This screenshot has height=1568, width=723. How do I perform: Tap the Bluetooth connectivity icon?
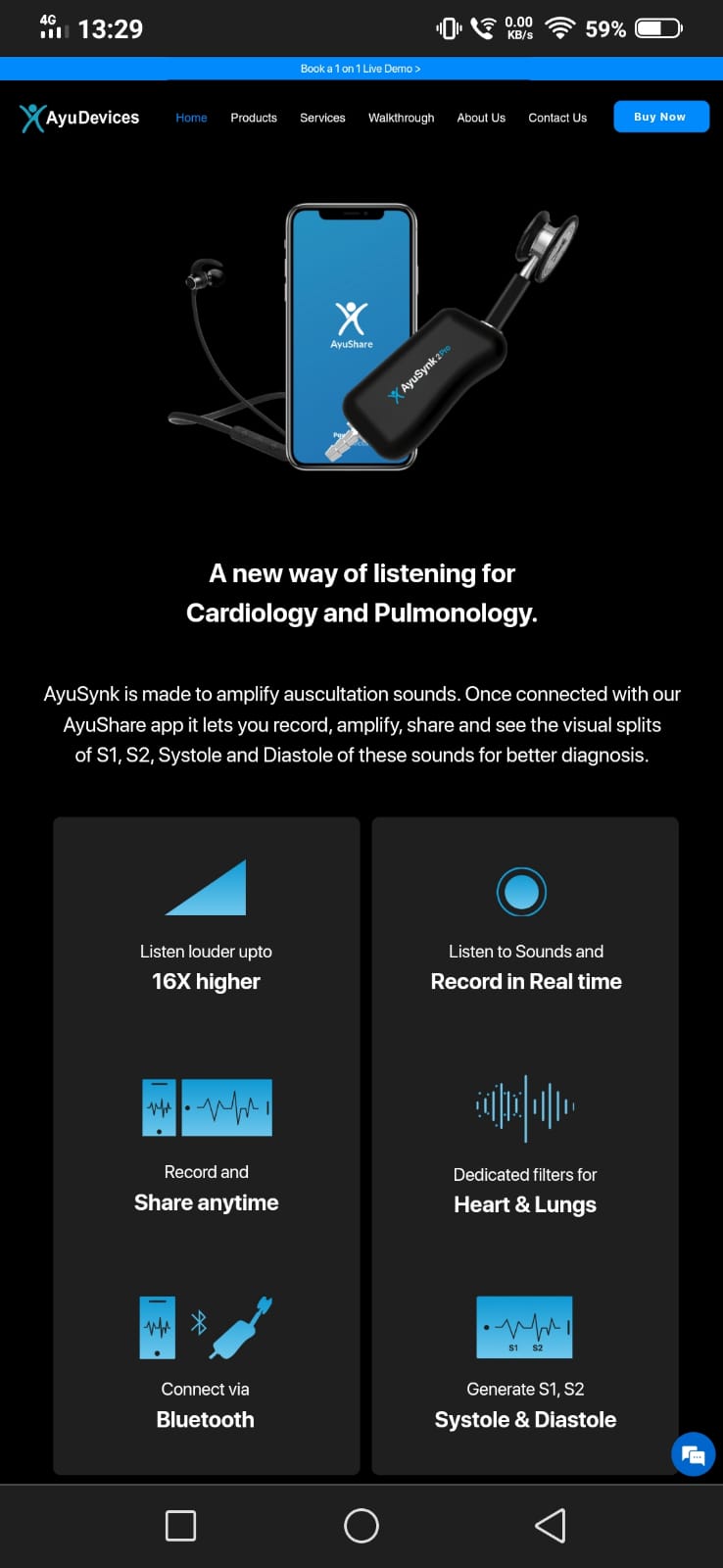pos(205,1326)
